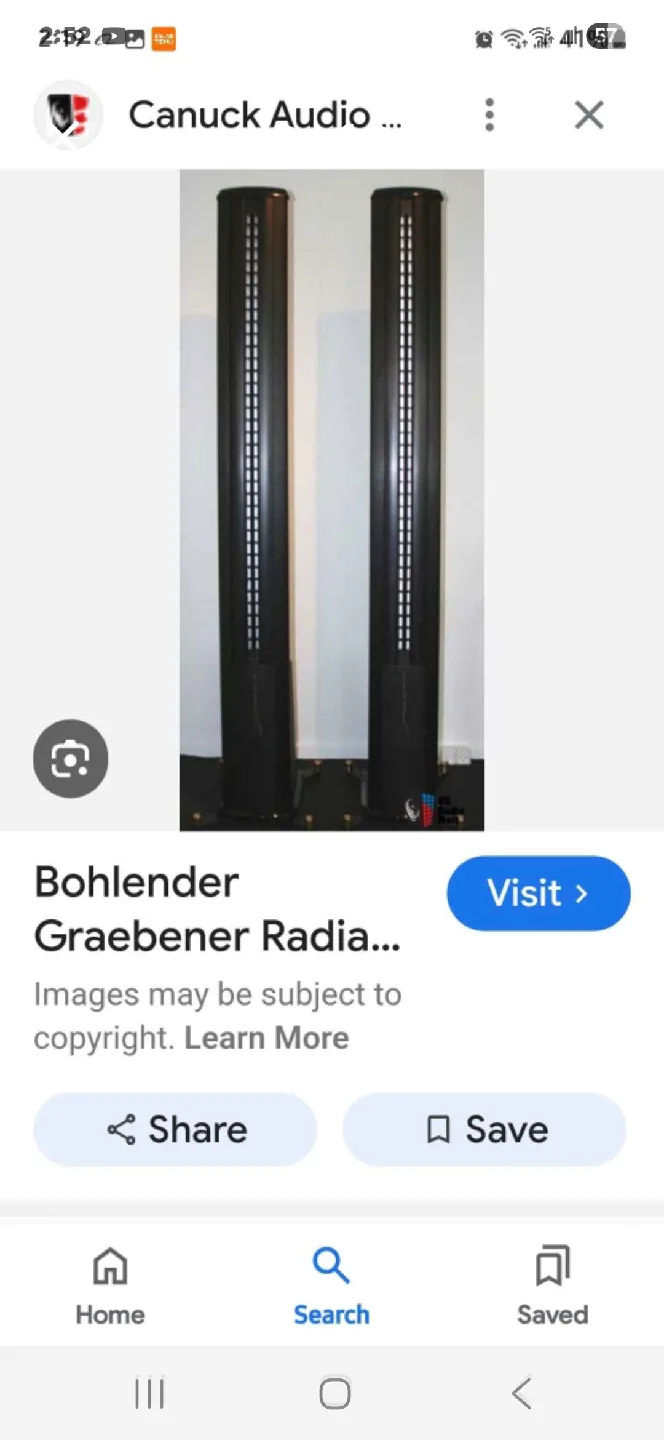
Task: Open the Learn More copyright link
Action: [x=267, y=1037]
